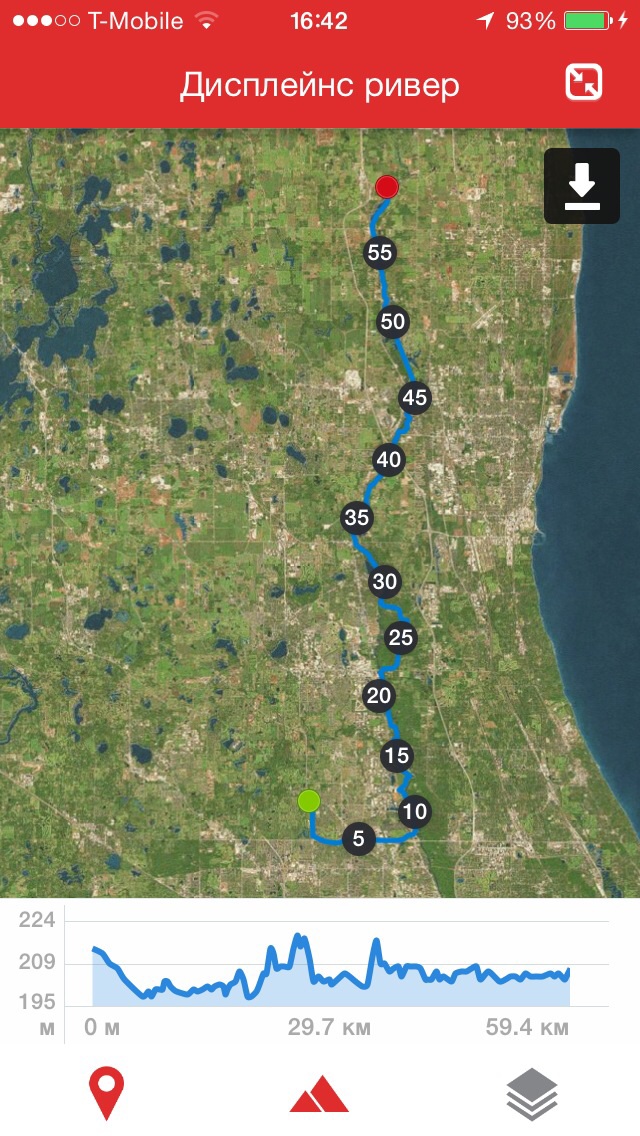Download the route for offline use

(x=581, y=186)
